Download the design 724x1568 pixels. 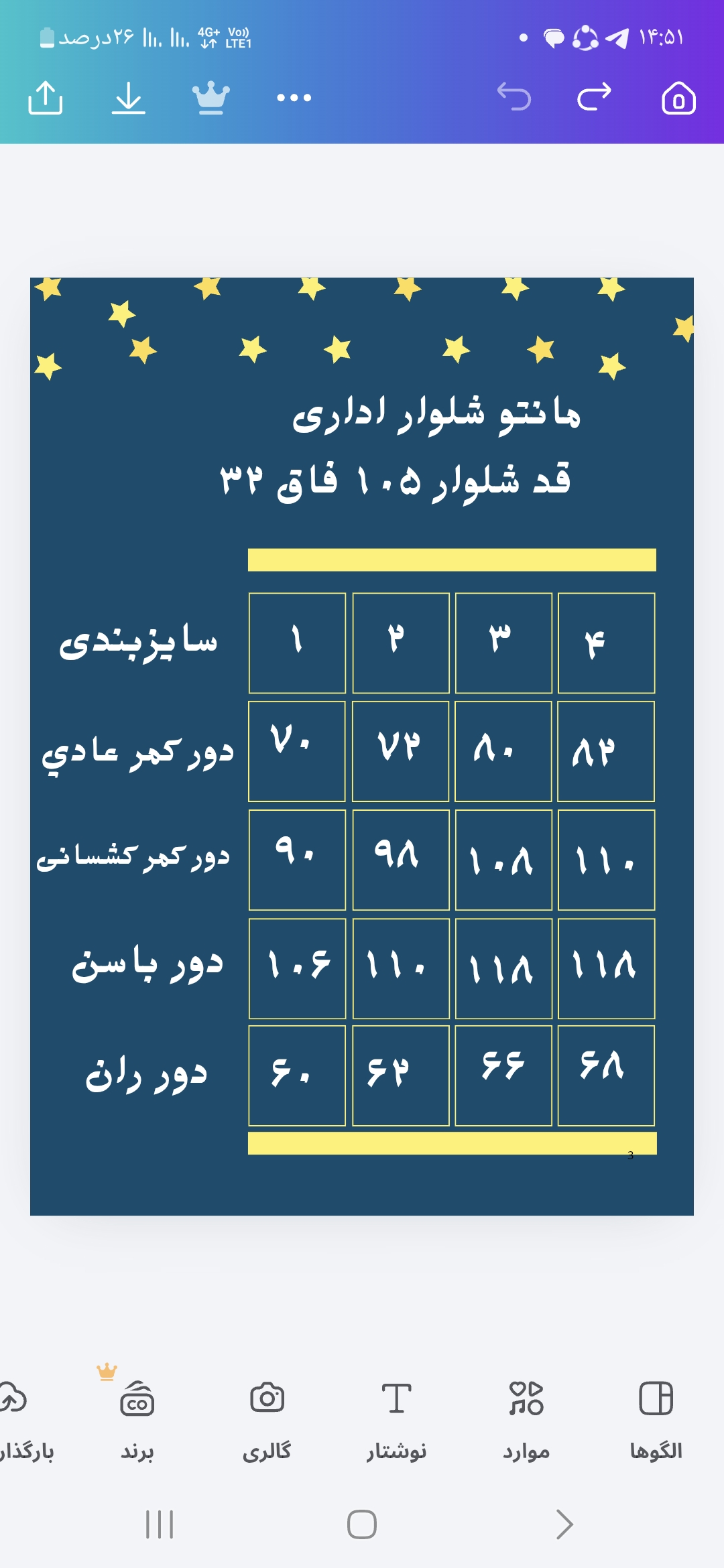(128, 98)
